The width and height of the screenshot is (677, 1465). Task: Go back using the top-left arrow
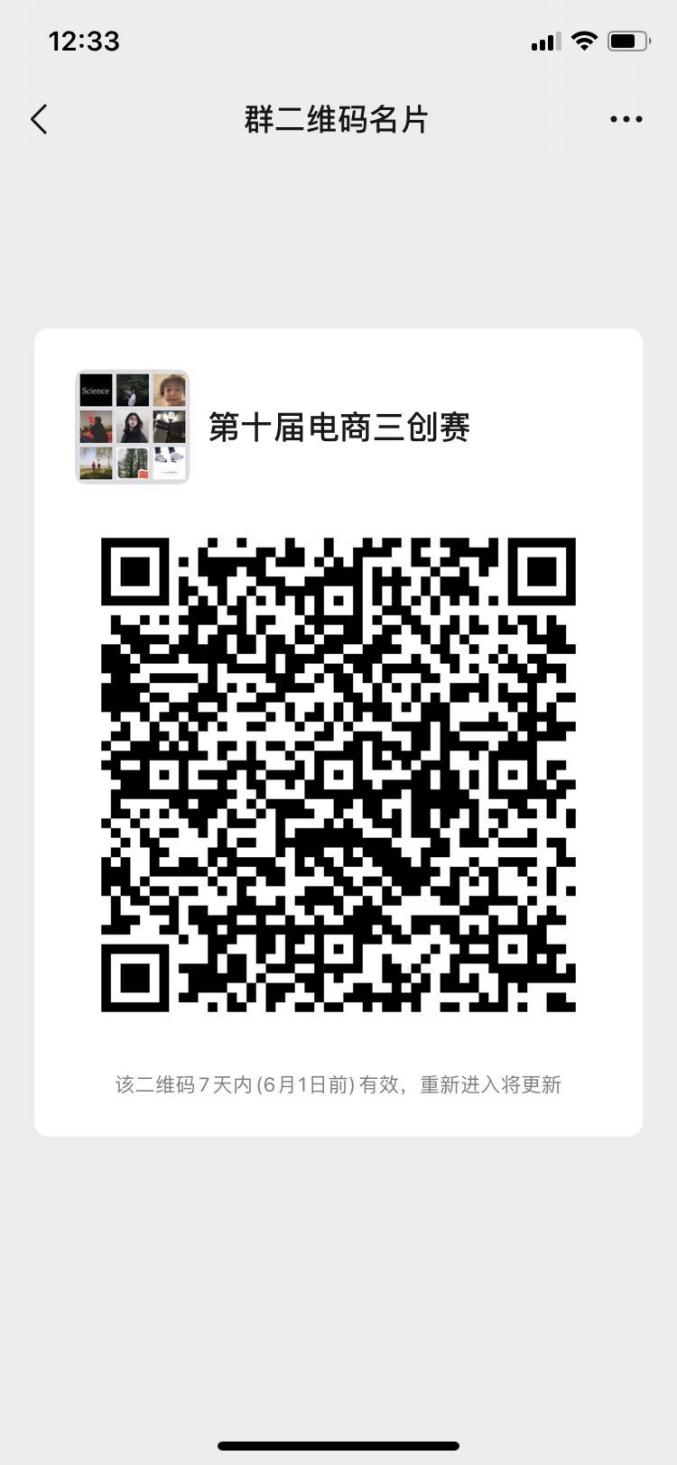39,119
